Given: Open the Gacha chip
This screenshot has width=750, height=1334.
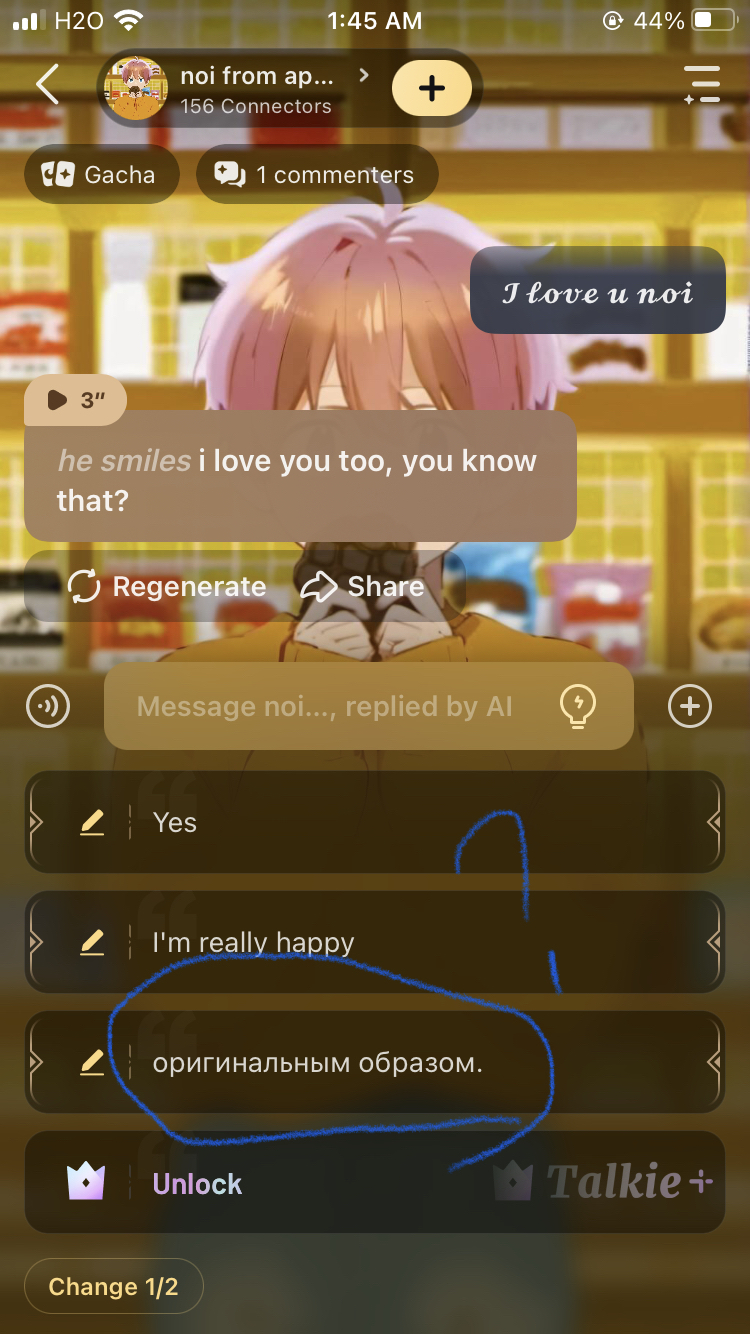Looking at the screenshot, I should point(101,175).
